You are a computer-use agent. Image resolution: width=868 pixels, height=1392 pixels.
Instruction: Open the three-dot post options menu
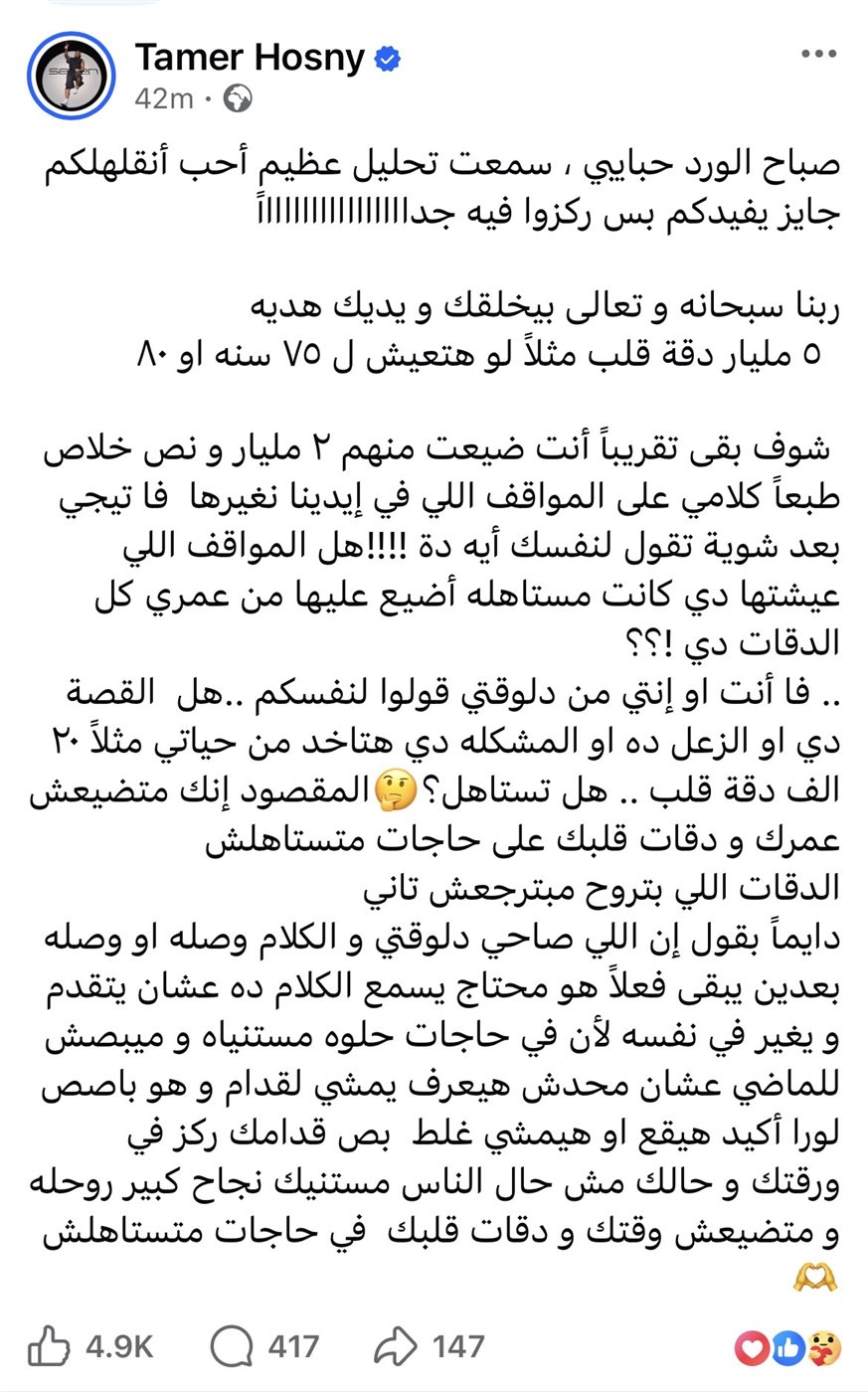pos(818,55)
